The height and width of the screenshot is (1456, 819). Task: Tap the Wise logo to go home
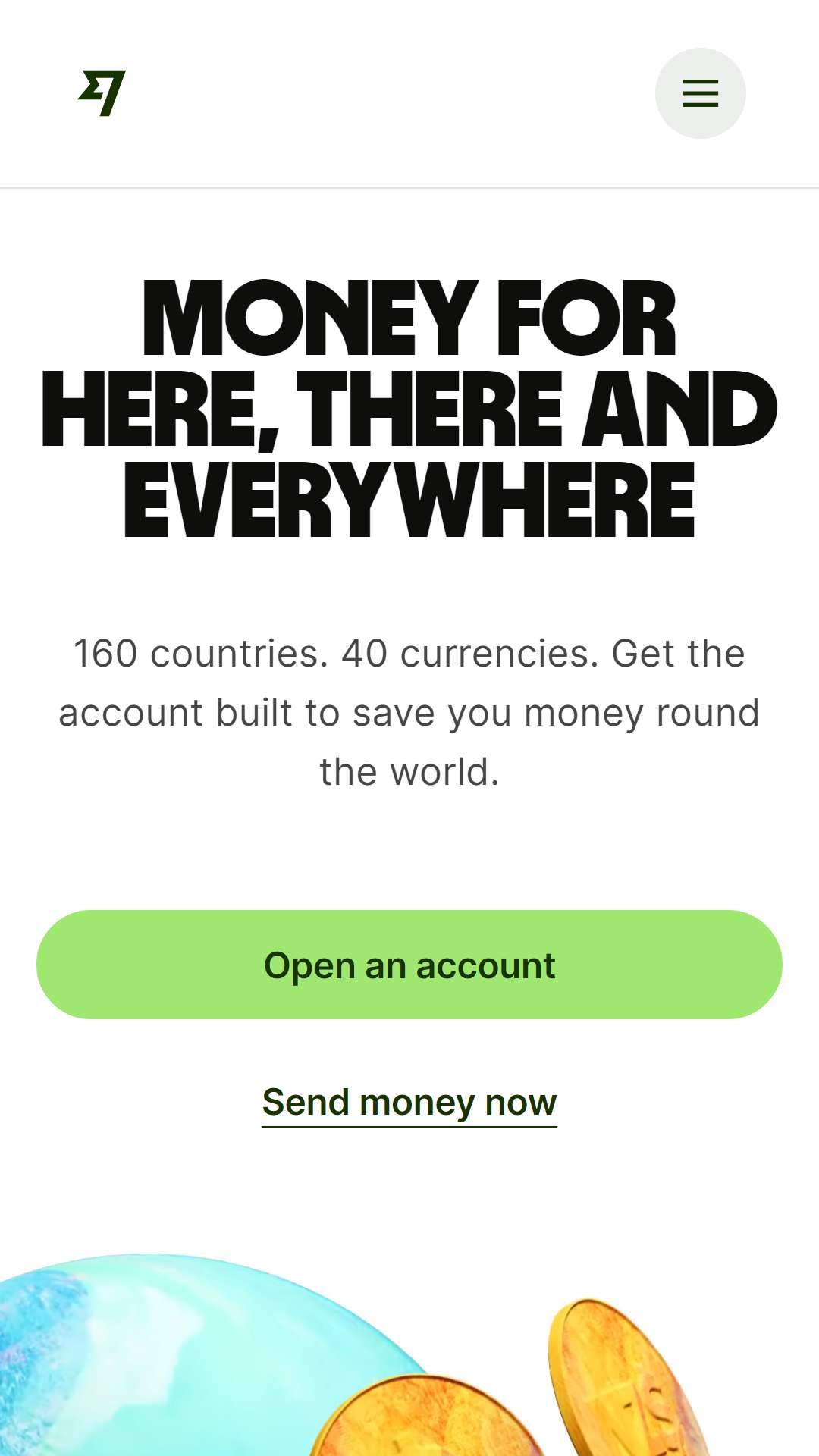[102, 93]
